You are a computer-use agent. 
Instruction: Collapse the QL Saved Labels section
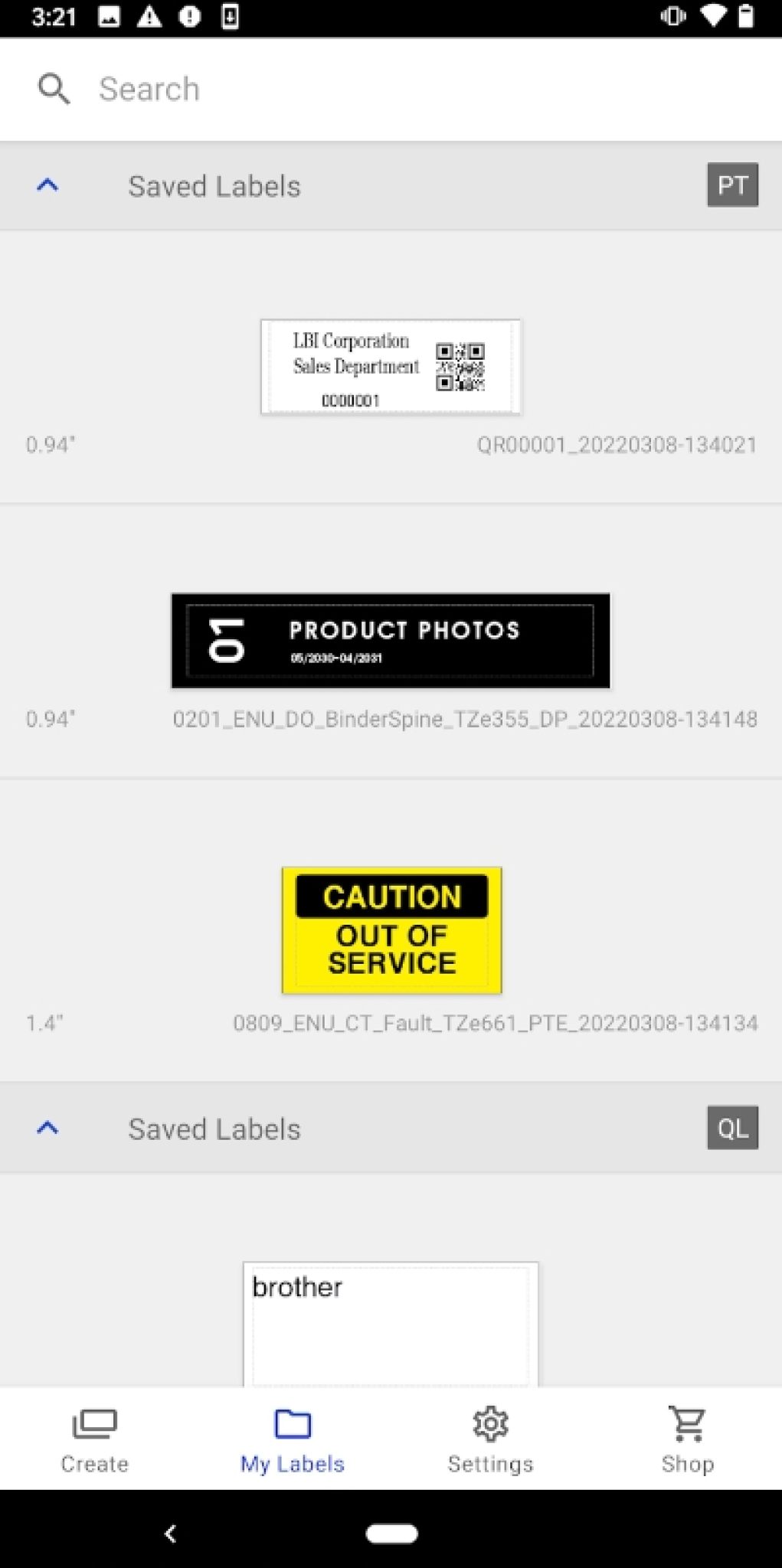click(x=47, y=1127)
